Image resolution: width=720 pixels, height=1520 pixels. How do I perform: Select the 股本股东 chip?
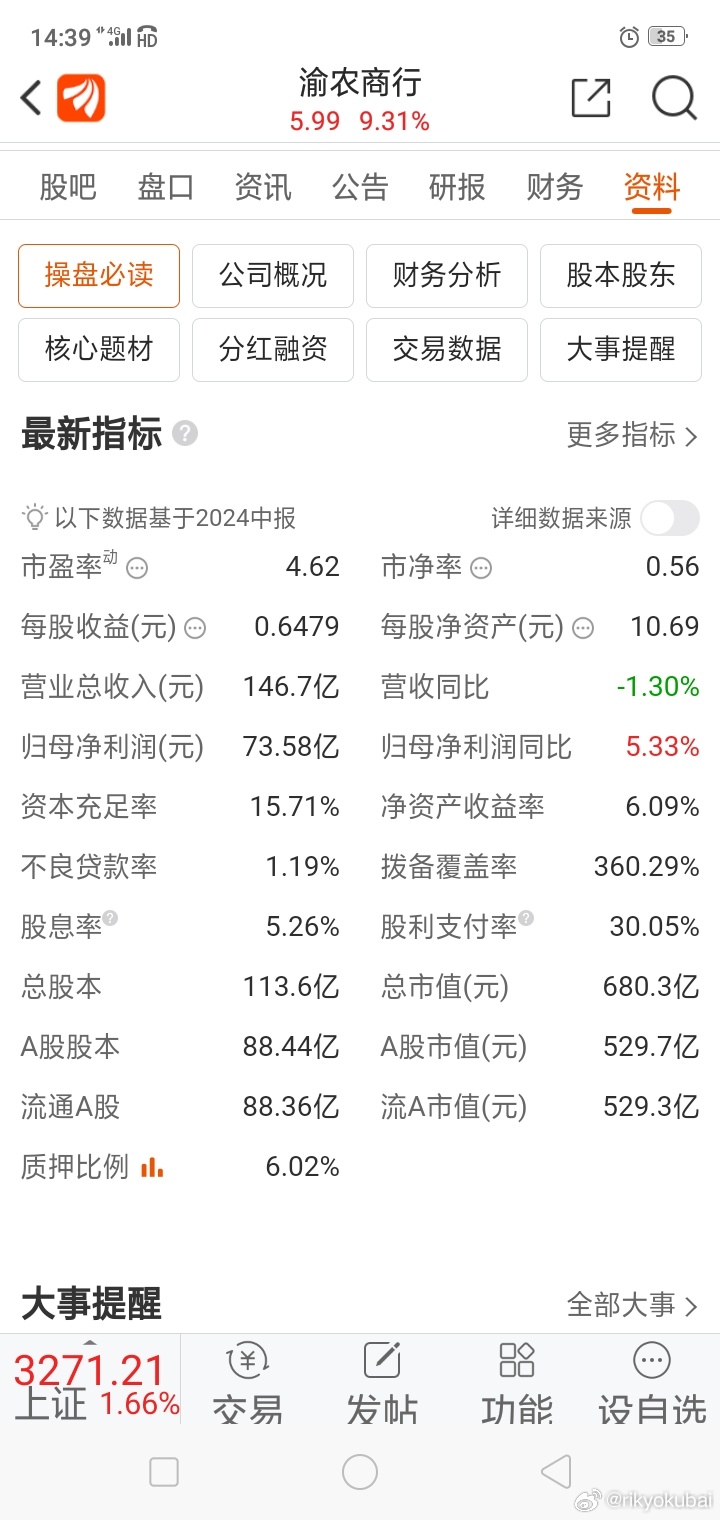(x=621, y=275)
